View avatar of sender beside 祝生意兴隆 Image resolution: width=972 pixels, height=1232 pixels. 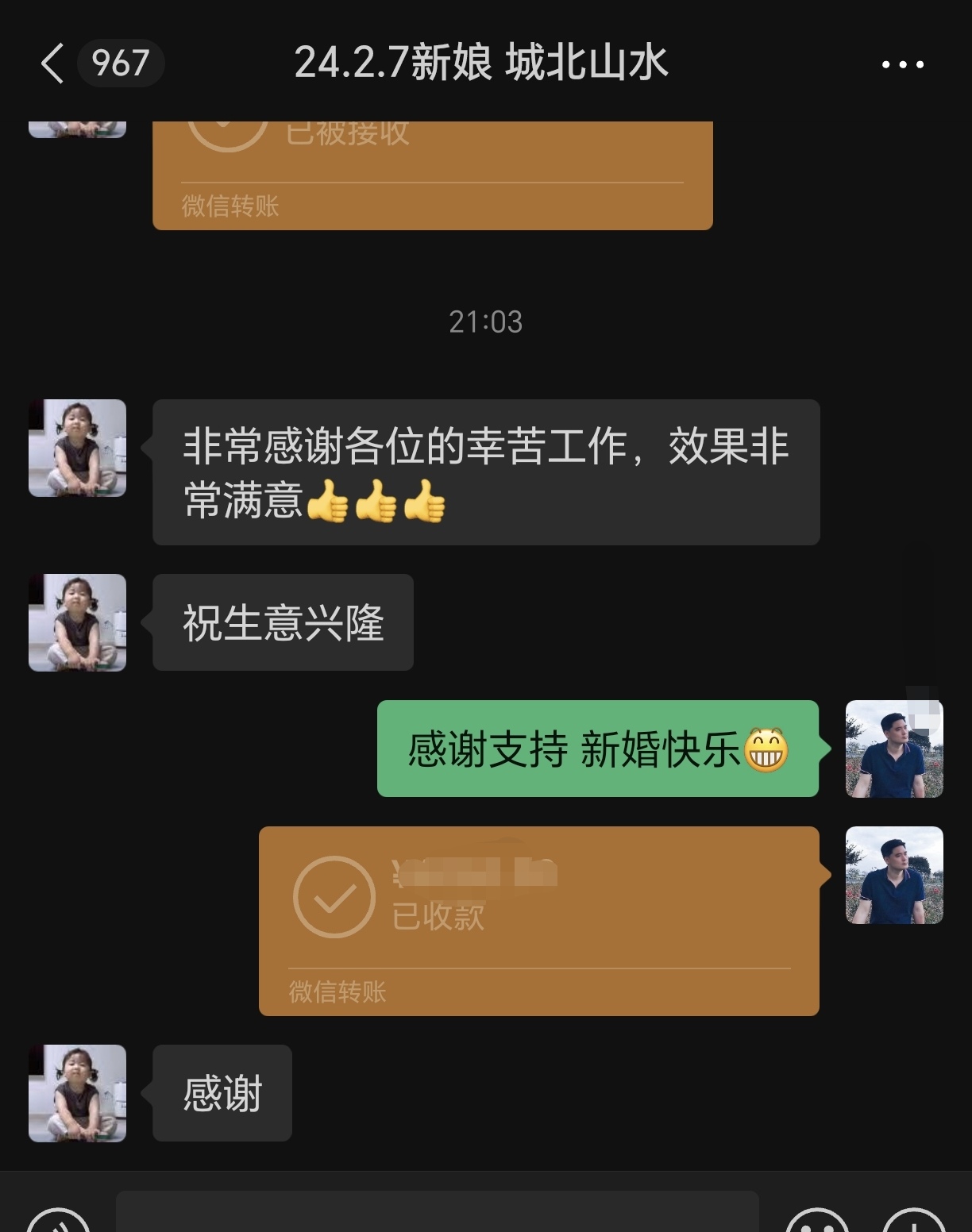78,622
